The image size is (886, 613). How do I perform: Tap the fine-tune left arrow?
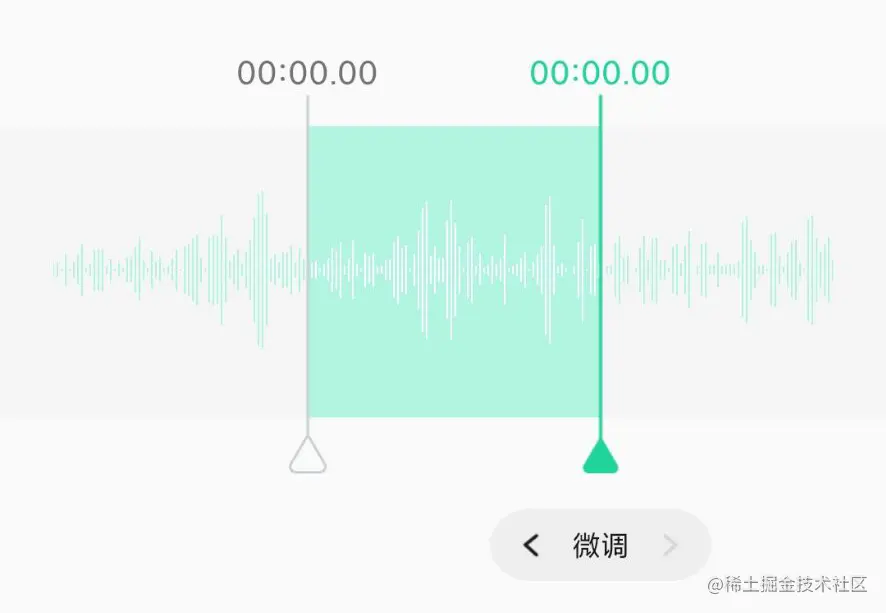click(x=531, y=545)
